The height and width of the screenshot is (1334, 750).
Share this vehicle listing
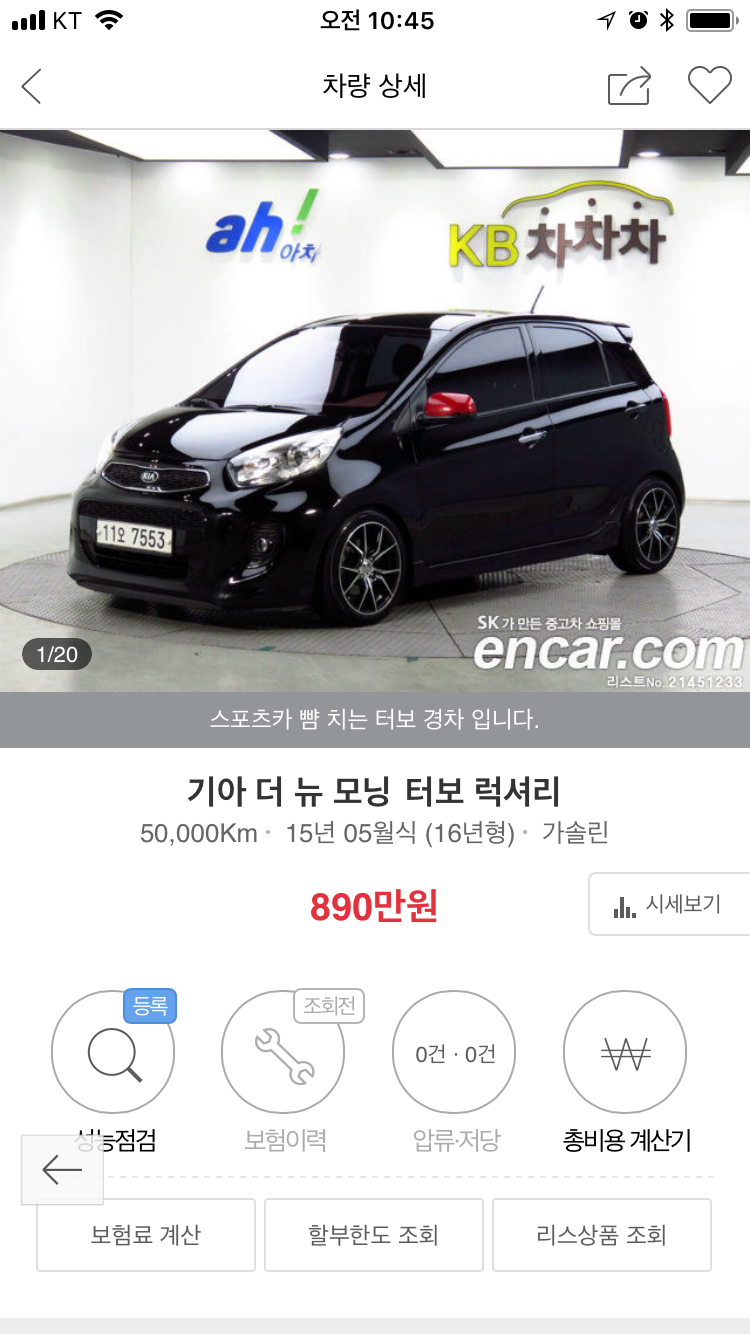[x=629, y=86]
